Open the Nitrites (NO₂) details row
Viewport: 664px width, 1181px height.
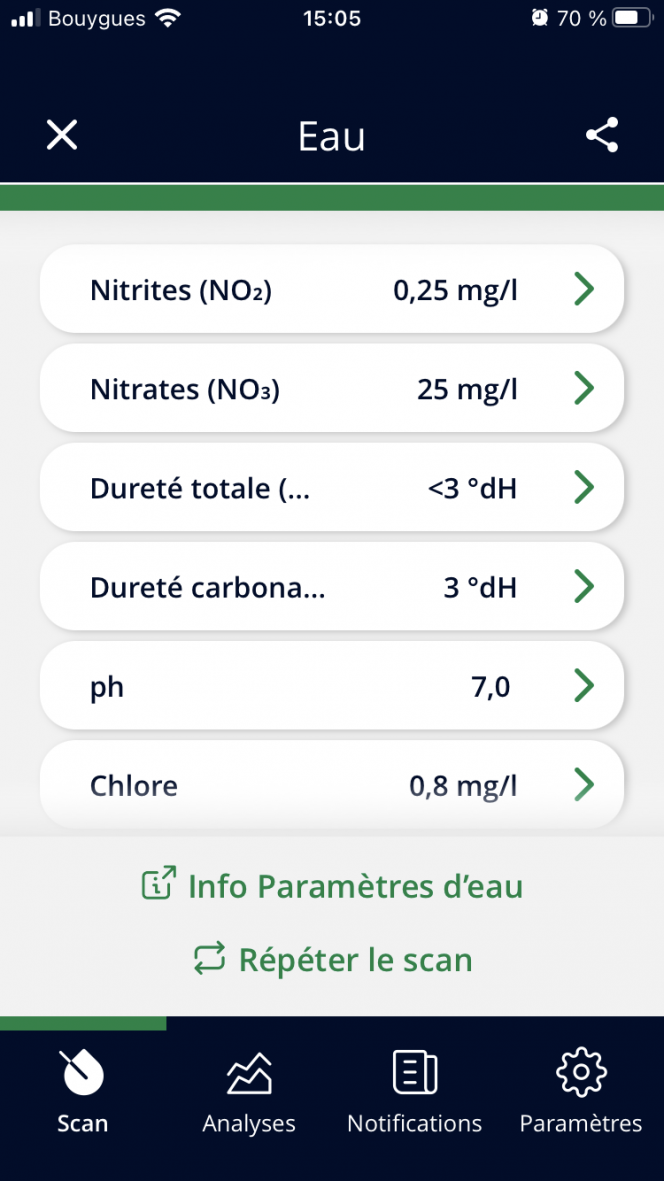(332, 289)
